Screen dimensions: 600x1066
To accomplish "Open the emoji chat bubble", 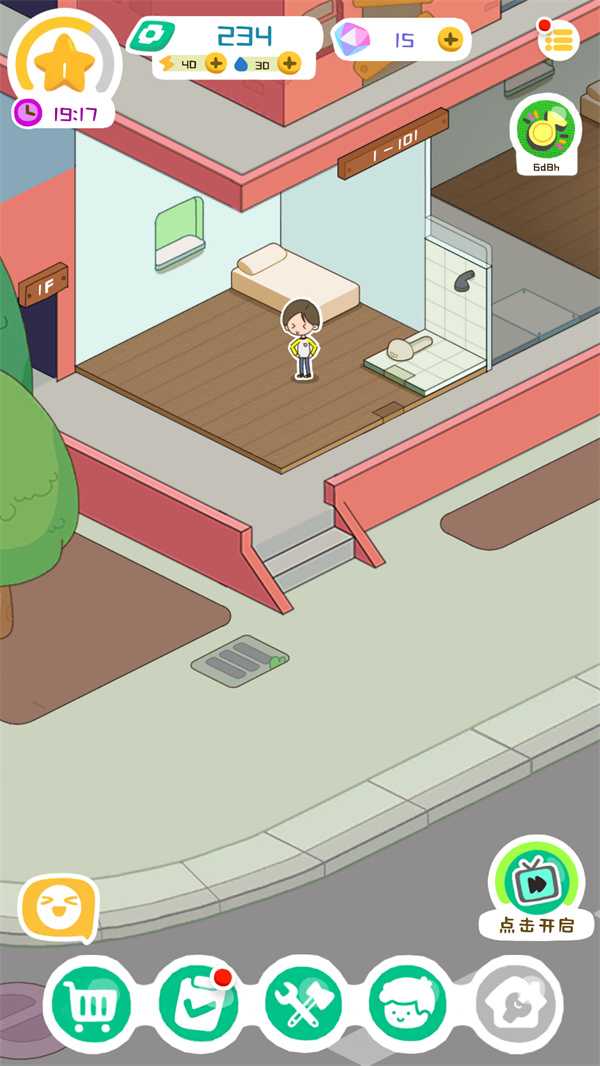I will tap(58, 907).
